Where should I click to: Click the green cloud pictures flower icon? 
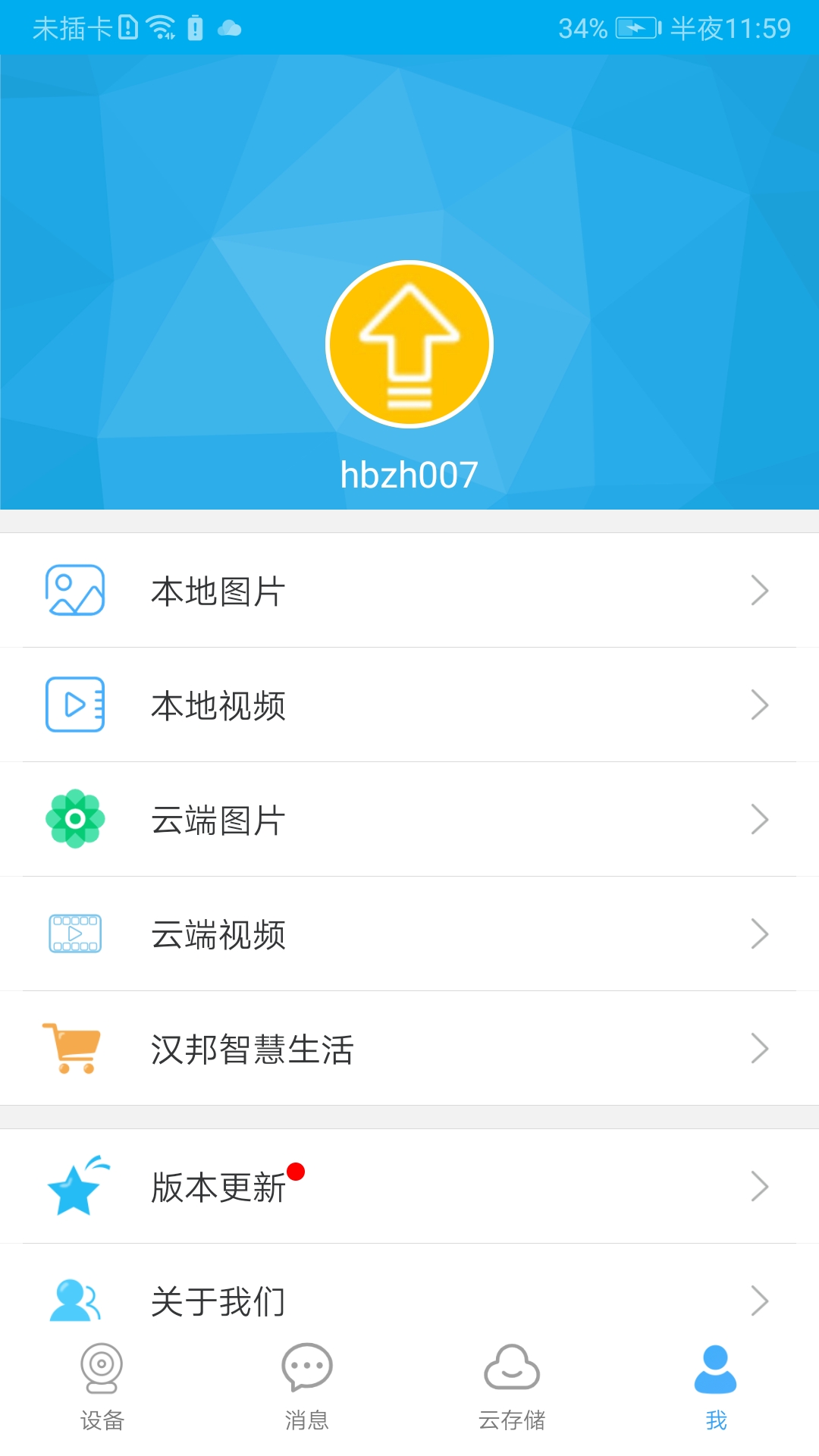coord(73,820)
